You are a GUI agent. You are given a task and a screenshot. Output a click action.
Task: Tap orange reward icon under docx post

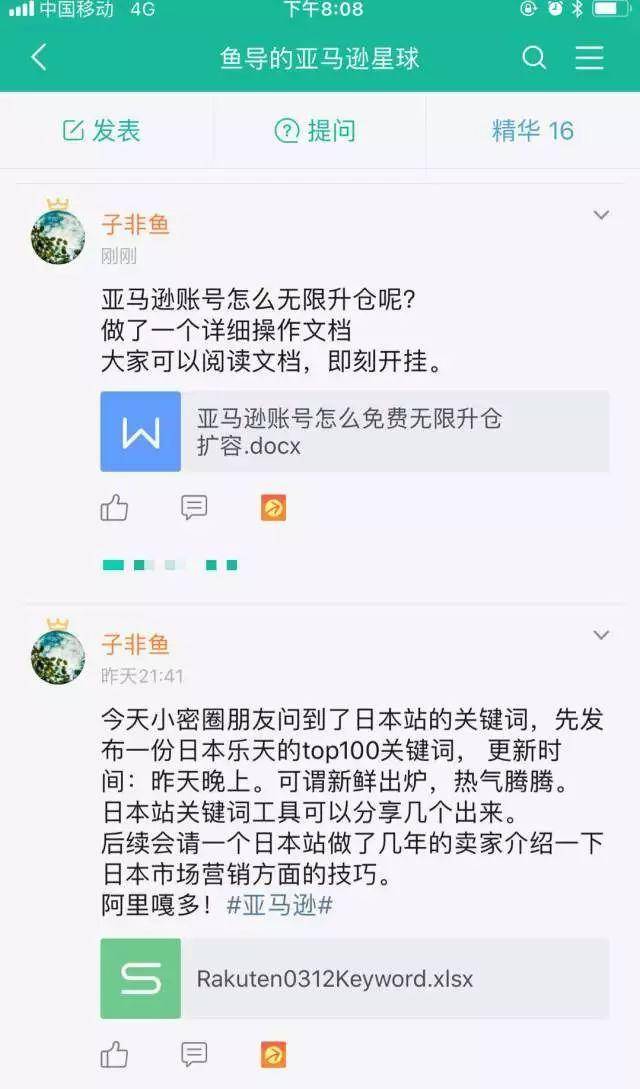click(x=273, y=508)
